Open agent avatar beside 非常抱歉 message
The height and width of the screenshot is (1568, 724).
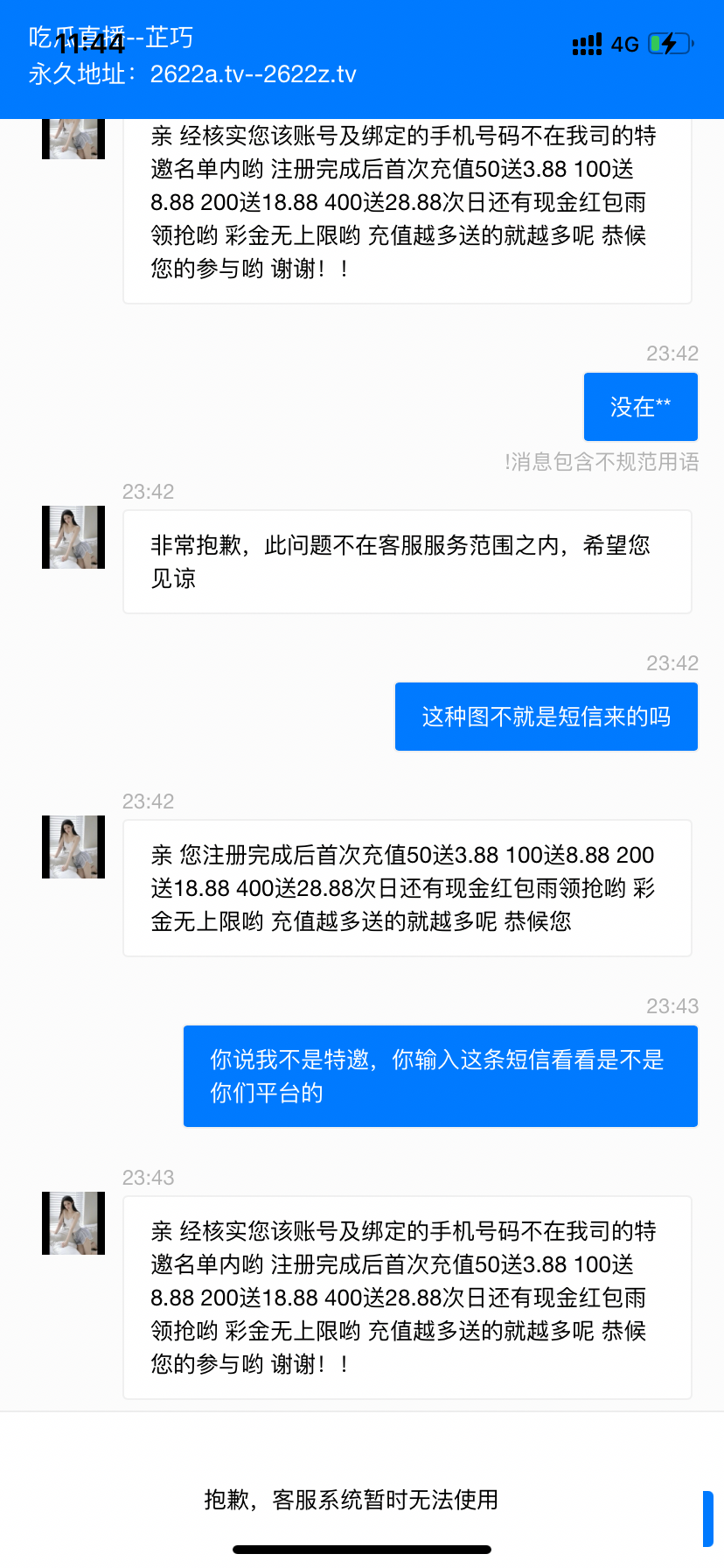tap(73, 537)
